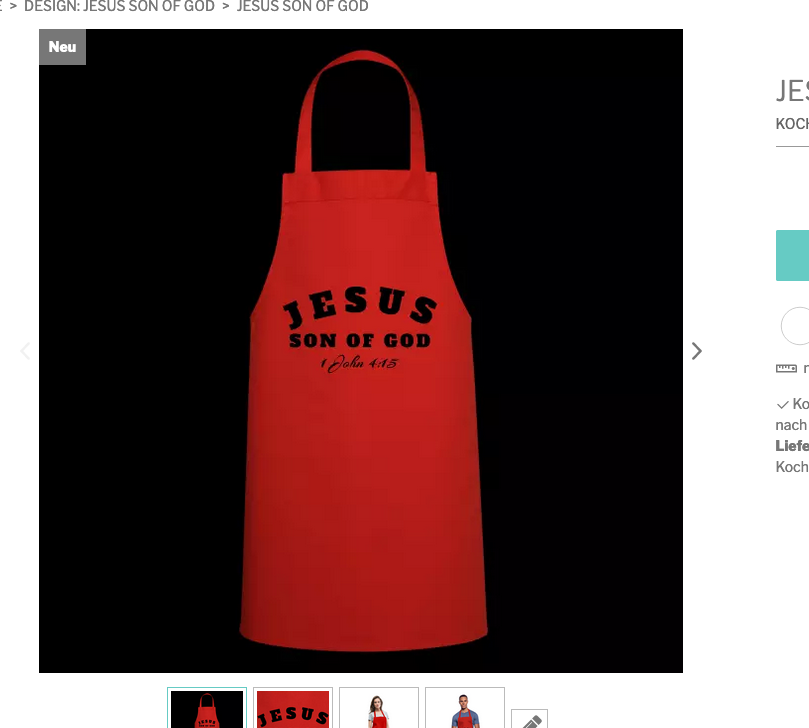
Task: View thumbnail with man wearing apron
Action: tap(465, 708)
